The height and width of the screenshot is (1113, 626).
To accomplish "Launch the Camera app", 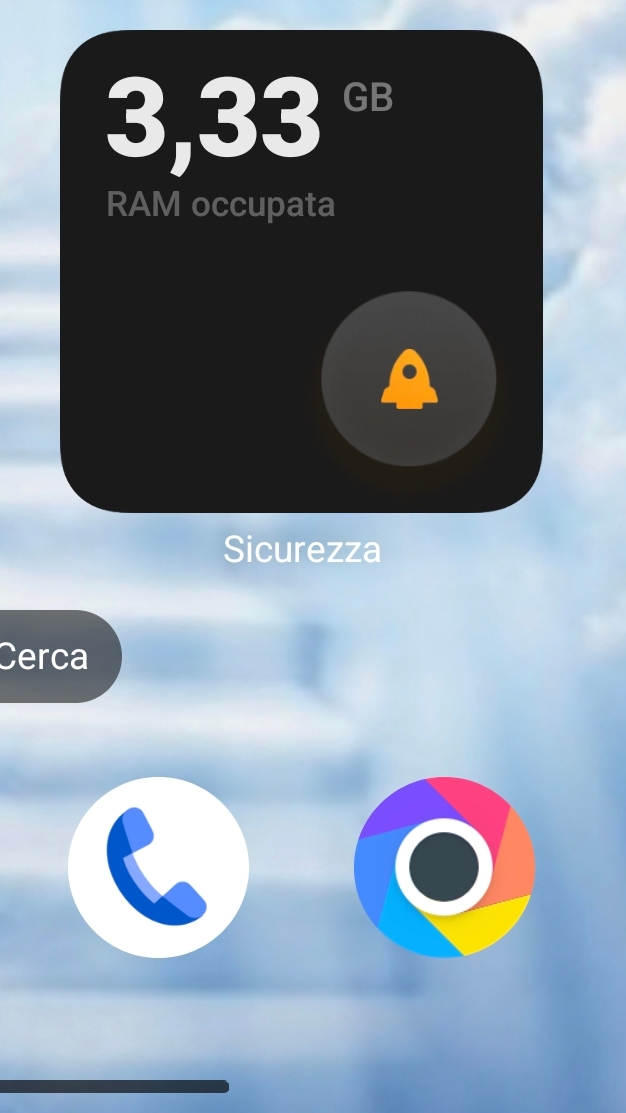I will point(444,867).
